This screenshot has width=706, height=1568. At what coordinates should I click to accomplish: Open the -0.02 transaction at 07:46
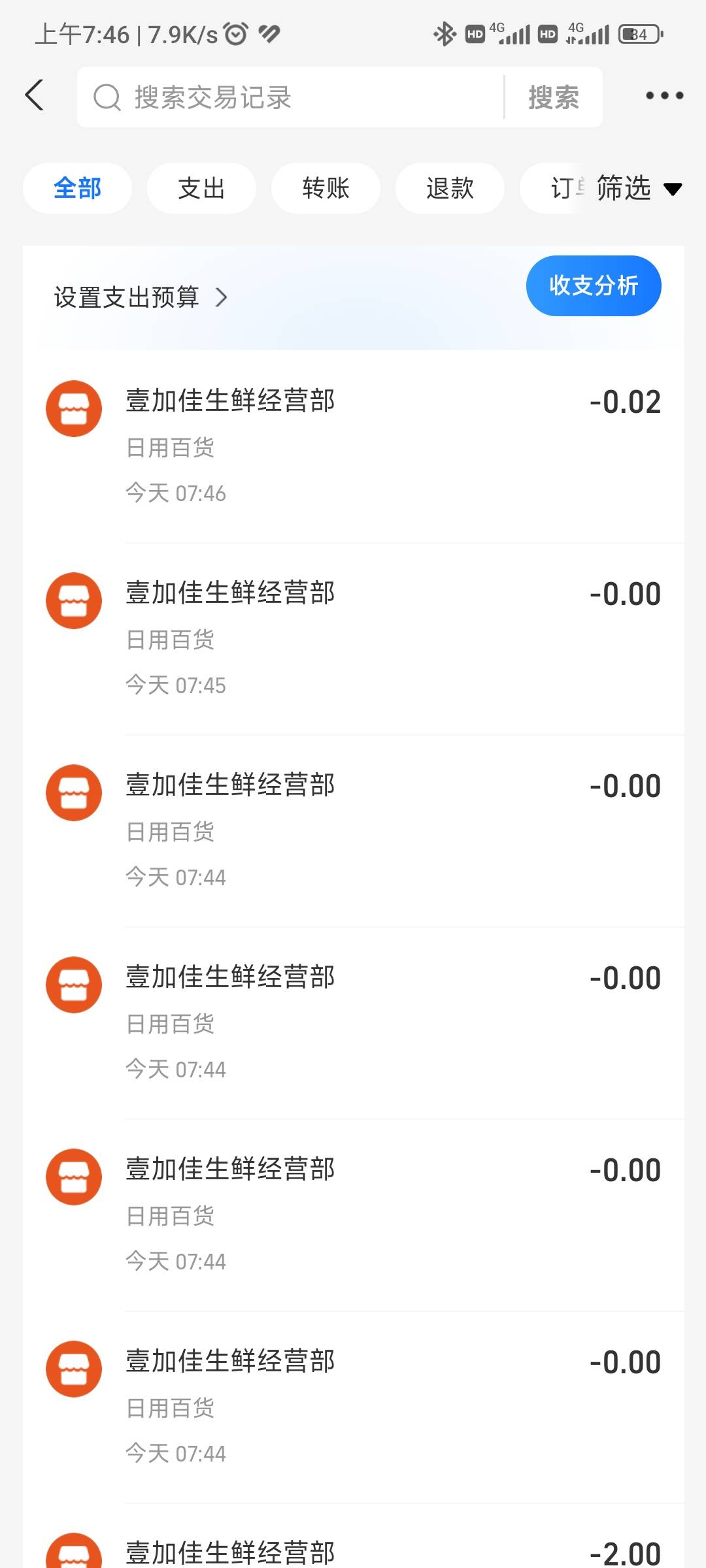(x=354, y=447)
